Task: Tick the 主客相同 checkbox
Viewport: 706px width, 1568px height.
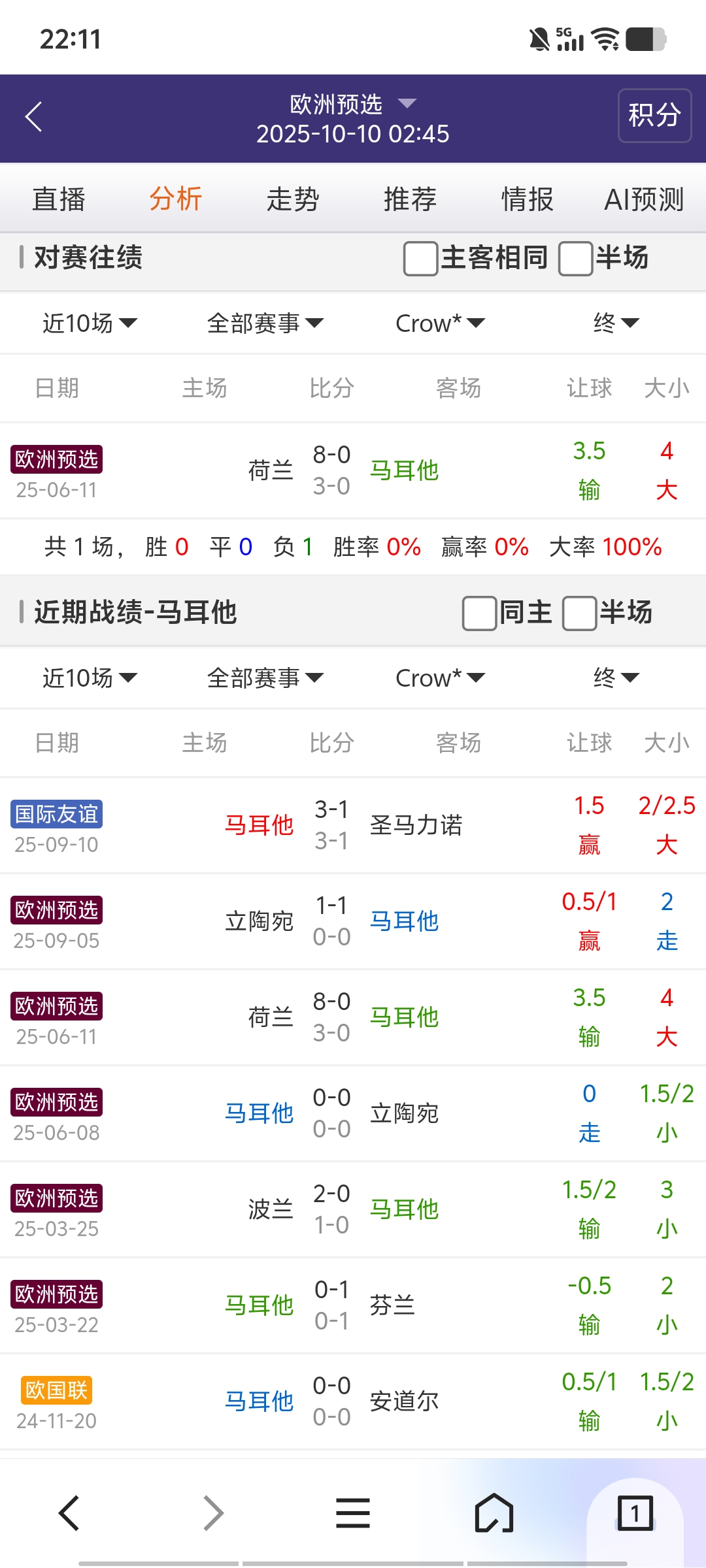Action: pyautogui.click(x=421, y=259)
